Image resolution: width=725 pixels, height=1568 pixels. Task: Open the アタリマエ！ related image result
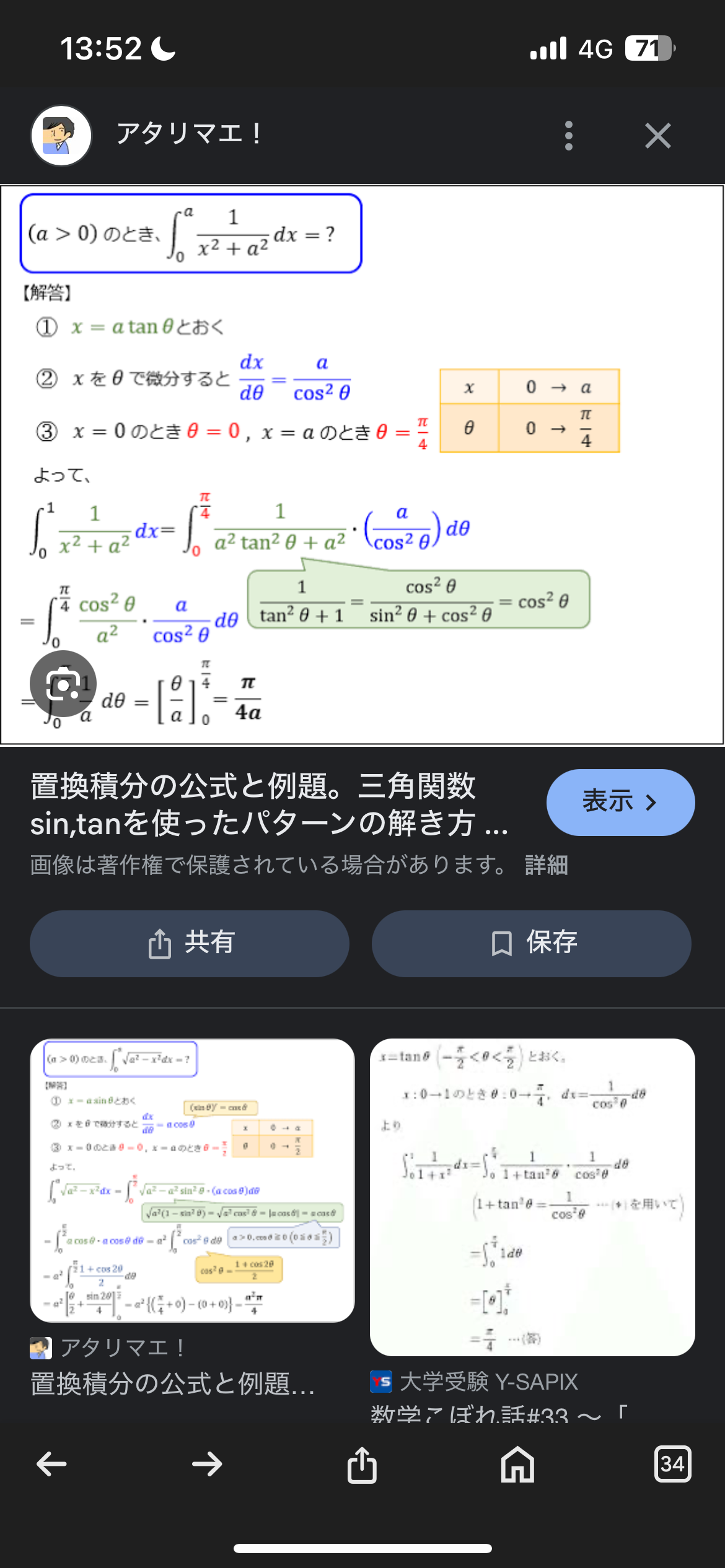click(x=192, y=1180)
